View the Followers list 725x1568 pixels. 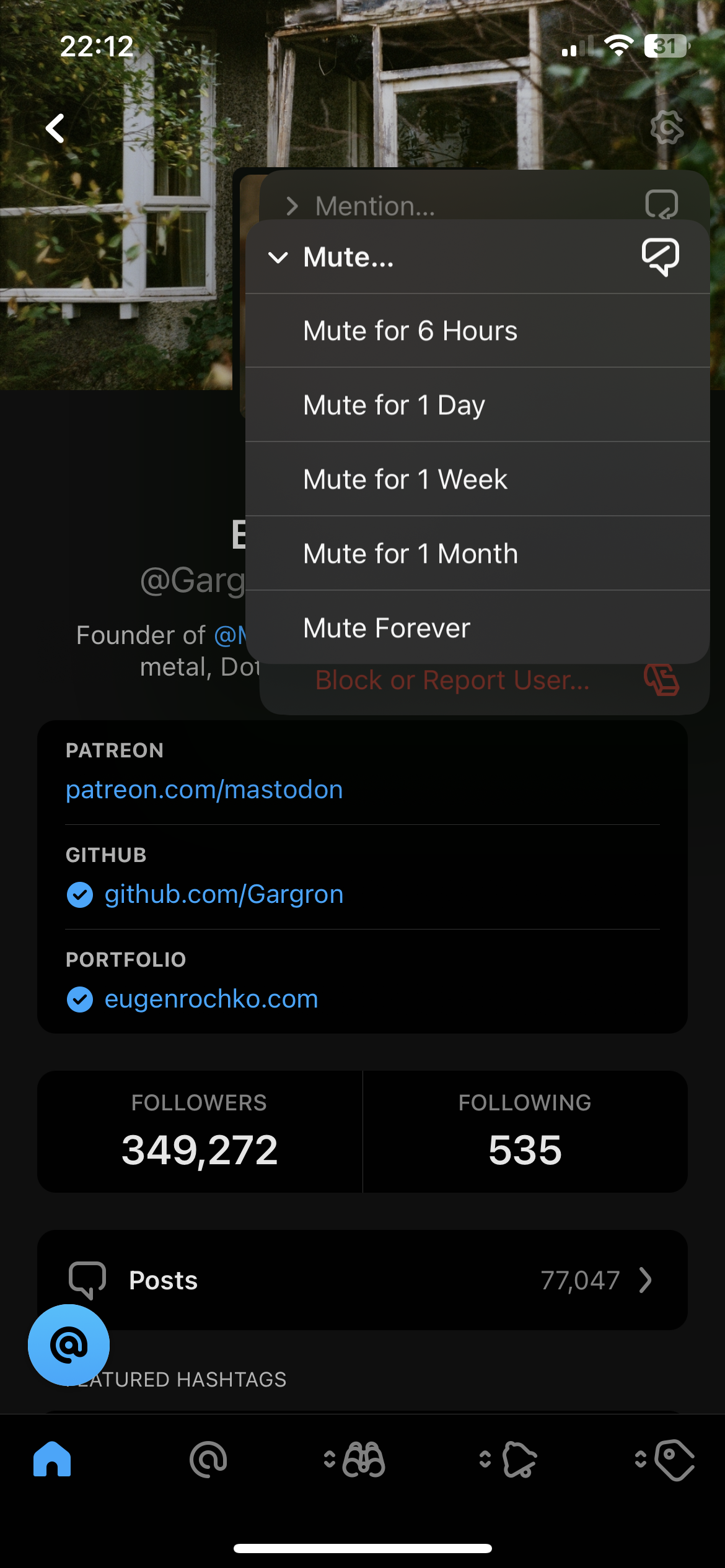(200, 1132)
